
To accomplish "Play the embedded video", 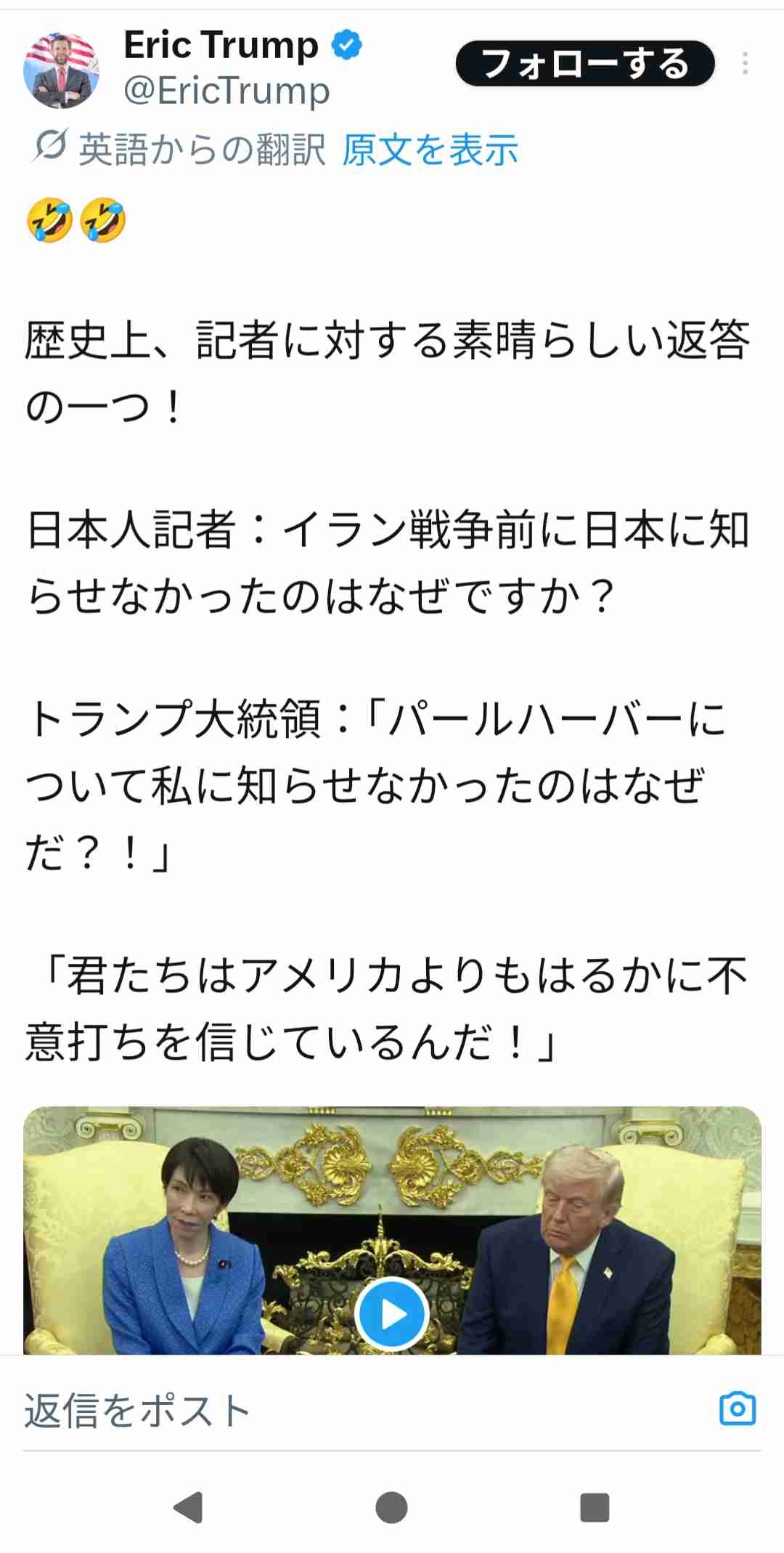I will click(x=392, y=1313).
